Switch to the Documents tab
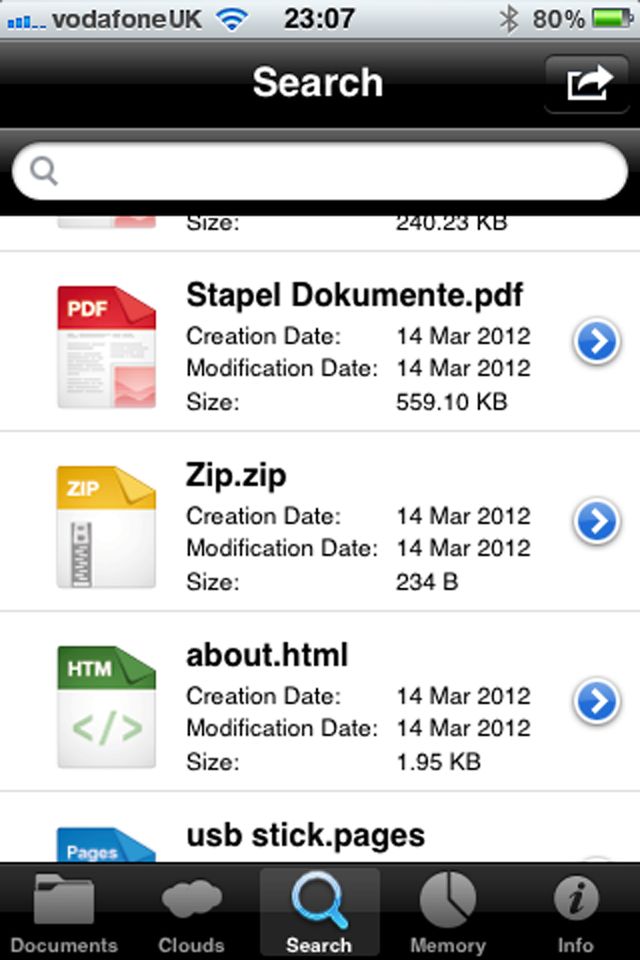 click(64, 912)
